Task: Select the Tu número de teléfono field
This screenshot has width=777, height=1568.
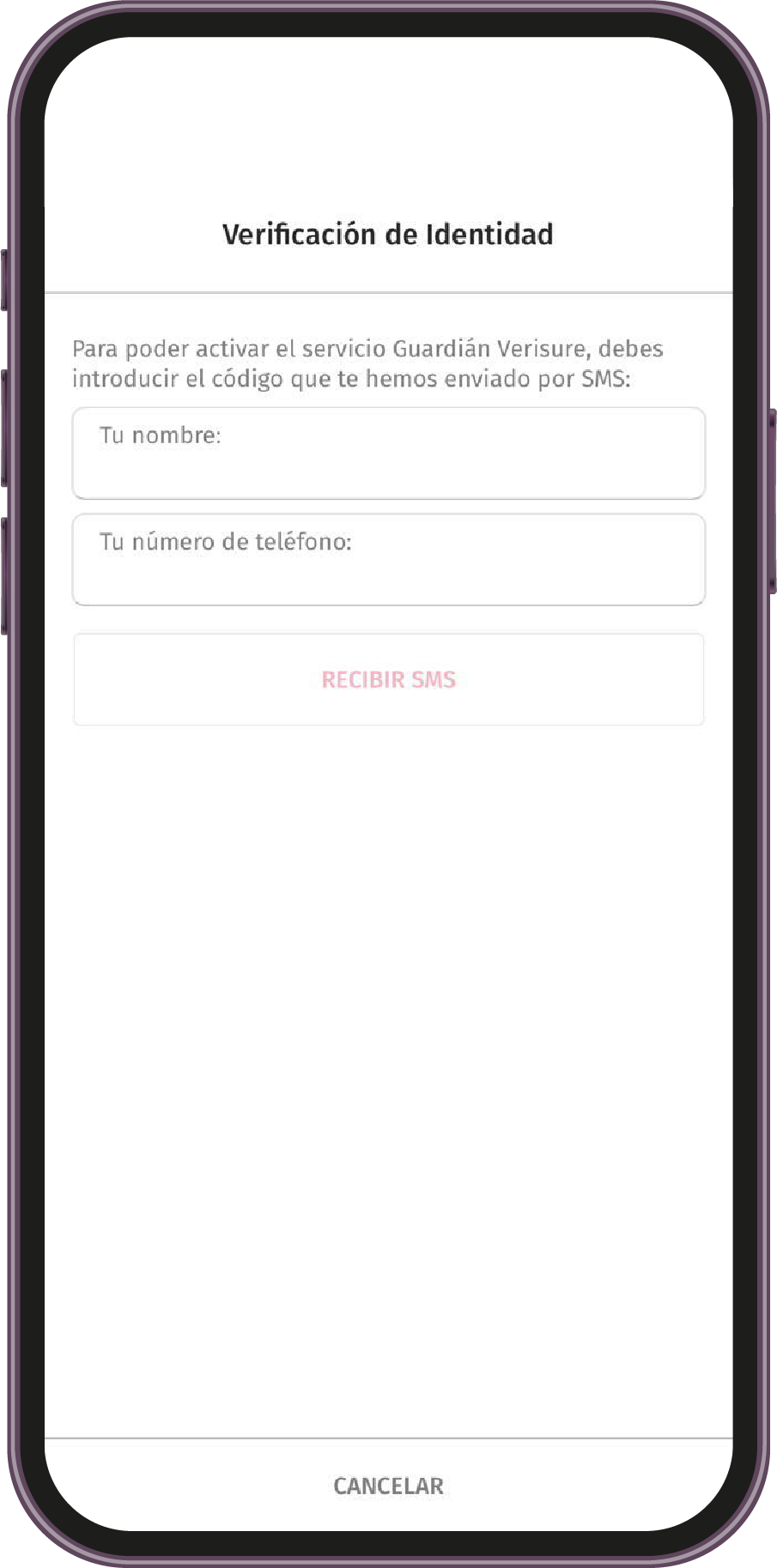Action: pyautogui.click(x=388, y=560)
